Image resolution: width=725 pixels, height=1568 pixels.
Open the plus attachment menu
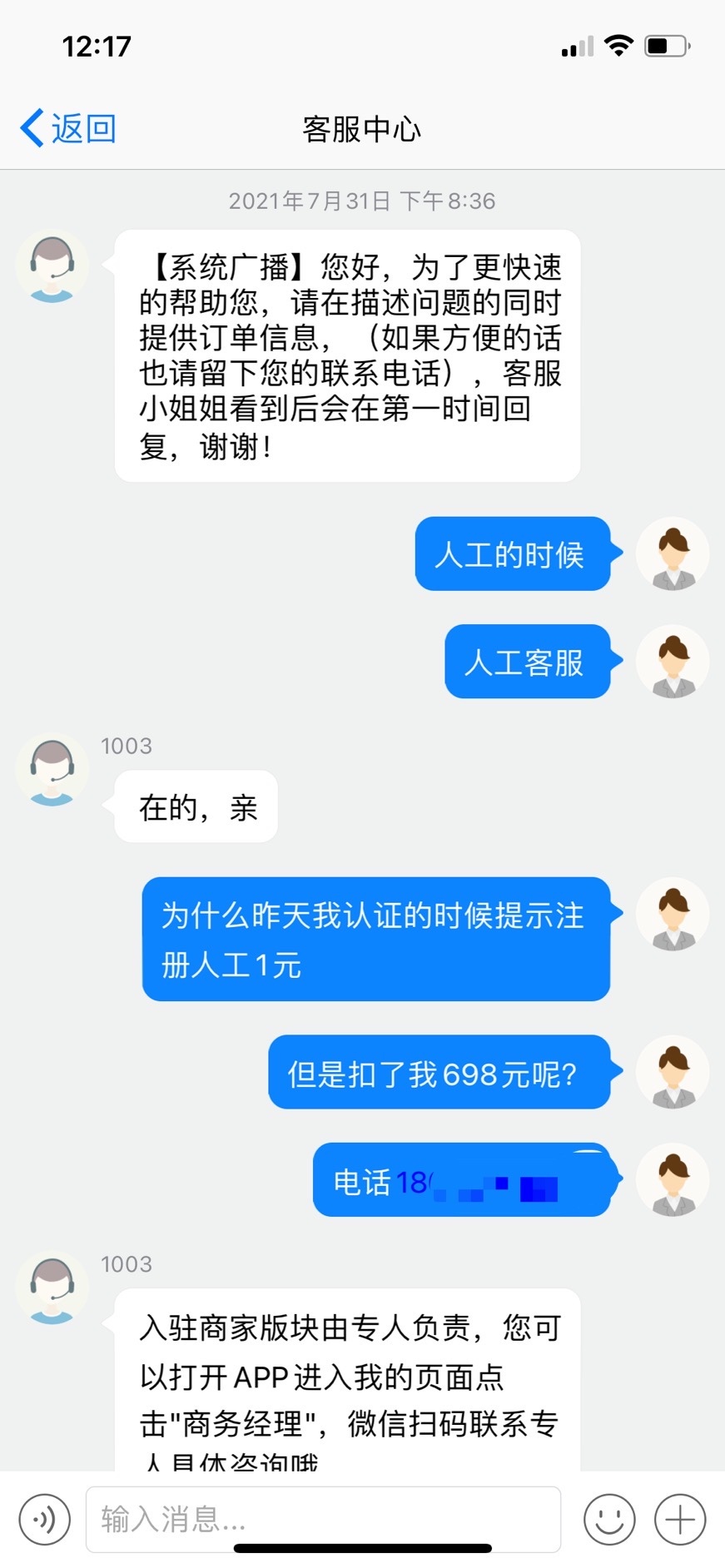pyautogui.click(x=680, y=1520)
